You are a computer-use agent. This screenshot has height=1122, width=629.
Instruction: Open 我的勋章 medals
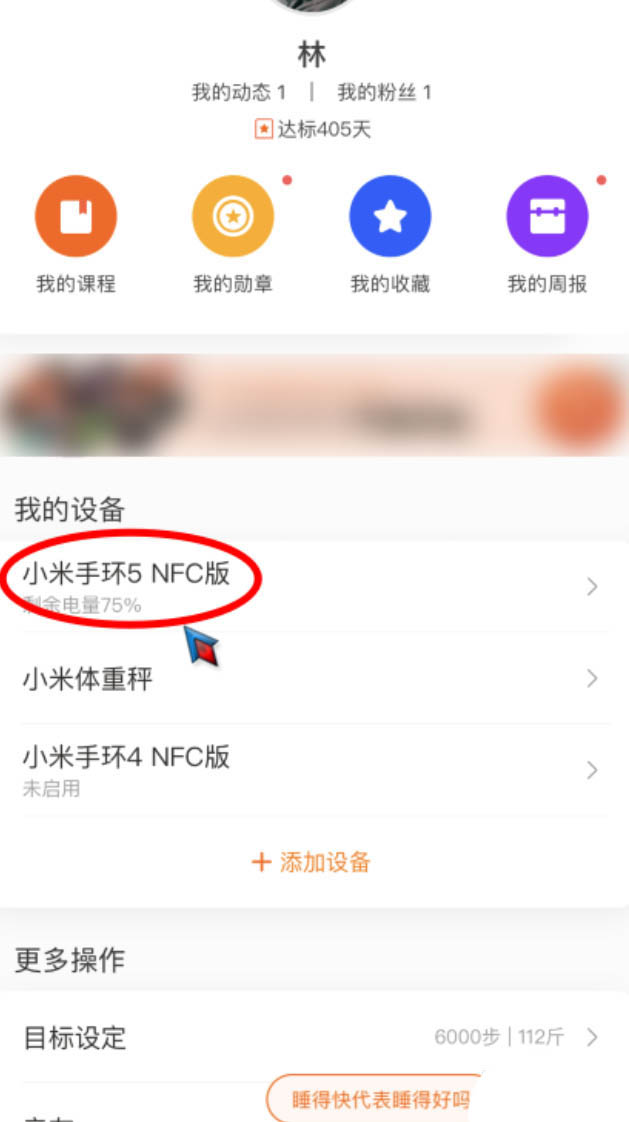(x=233, y=216)
